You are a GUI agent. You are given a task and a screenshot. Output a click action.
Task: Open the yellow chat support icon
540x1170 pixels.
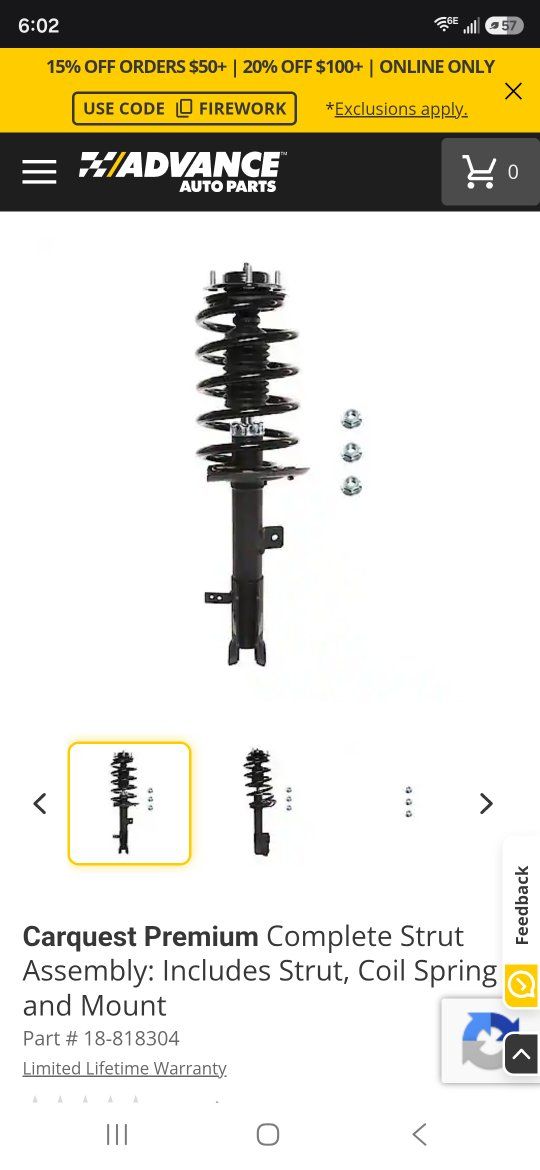click(x=521, y=986)
